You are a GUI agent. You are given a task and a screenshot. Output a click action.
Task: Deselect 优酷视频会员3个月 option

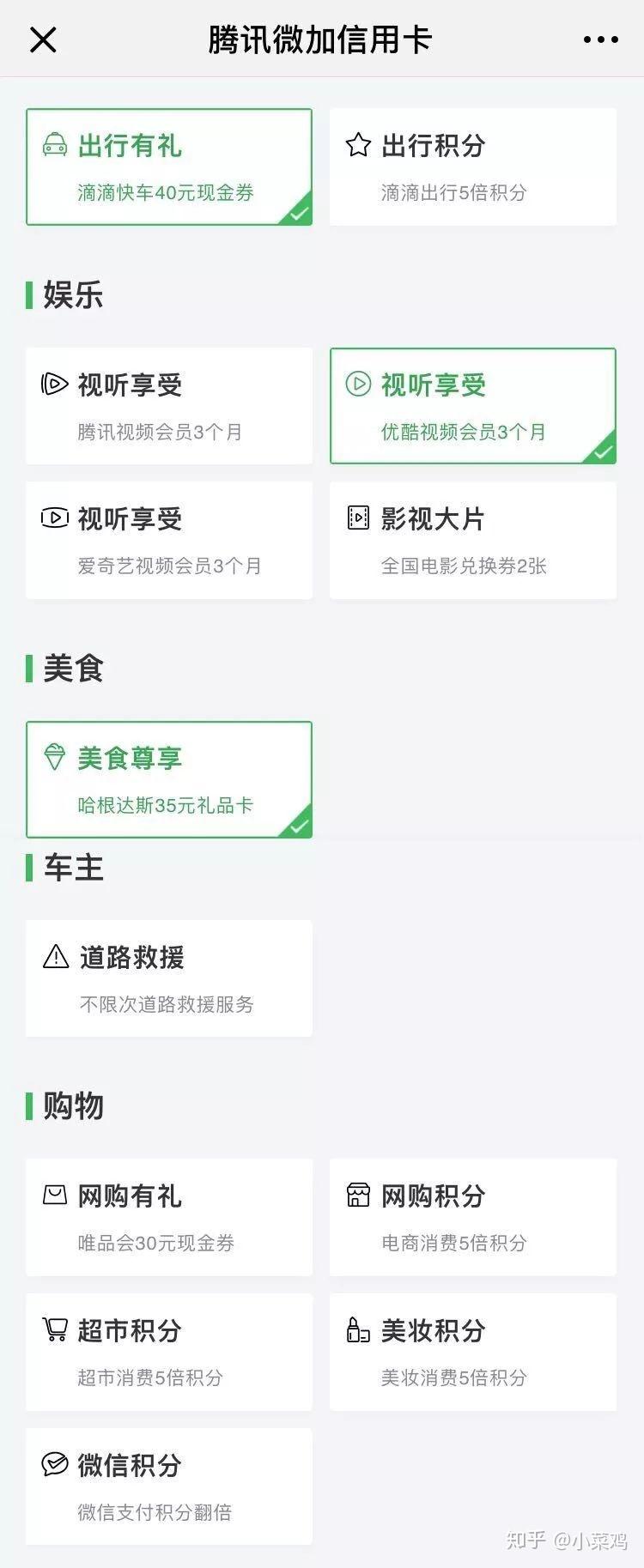pos(472,406)
